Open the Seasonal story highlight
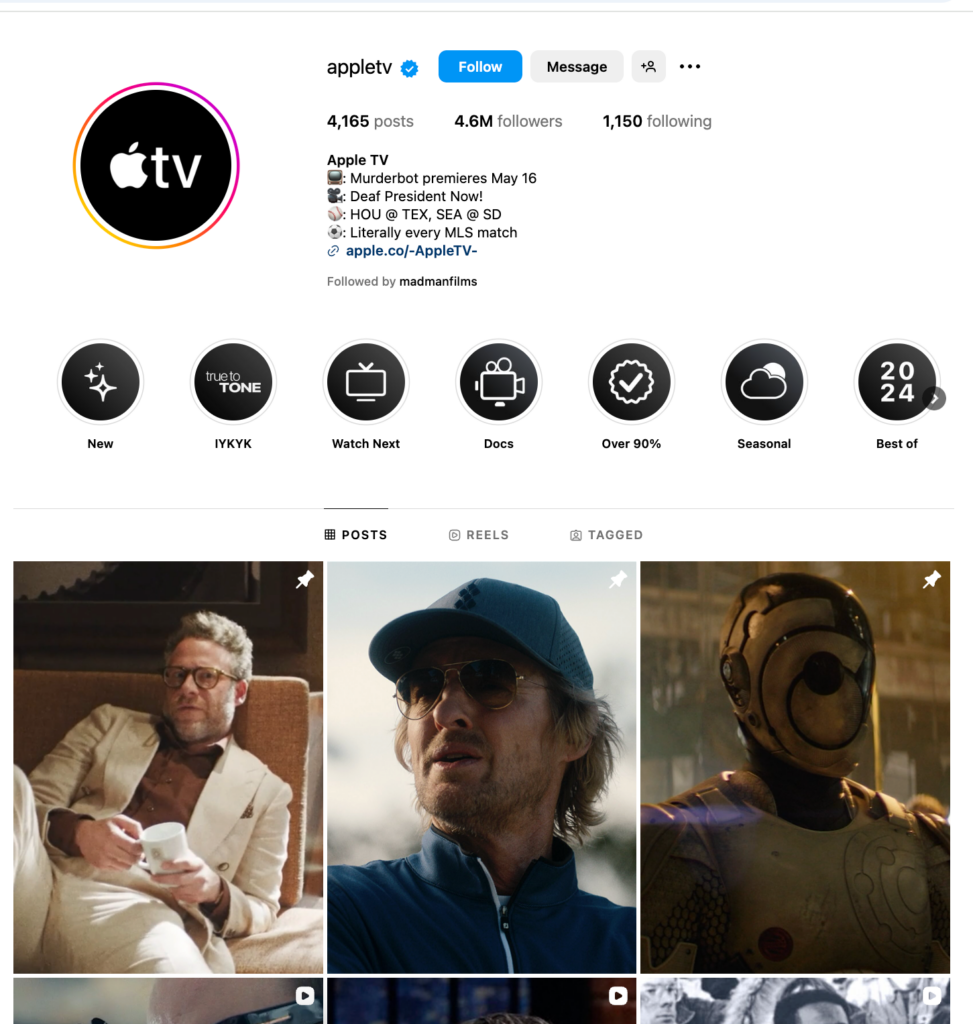The width and height of the screenshot is (973, 1024). click(764, 383)
